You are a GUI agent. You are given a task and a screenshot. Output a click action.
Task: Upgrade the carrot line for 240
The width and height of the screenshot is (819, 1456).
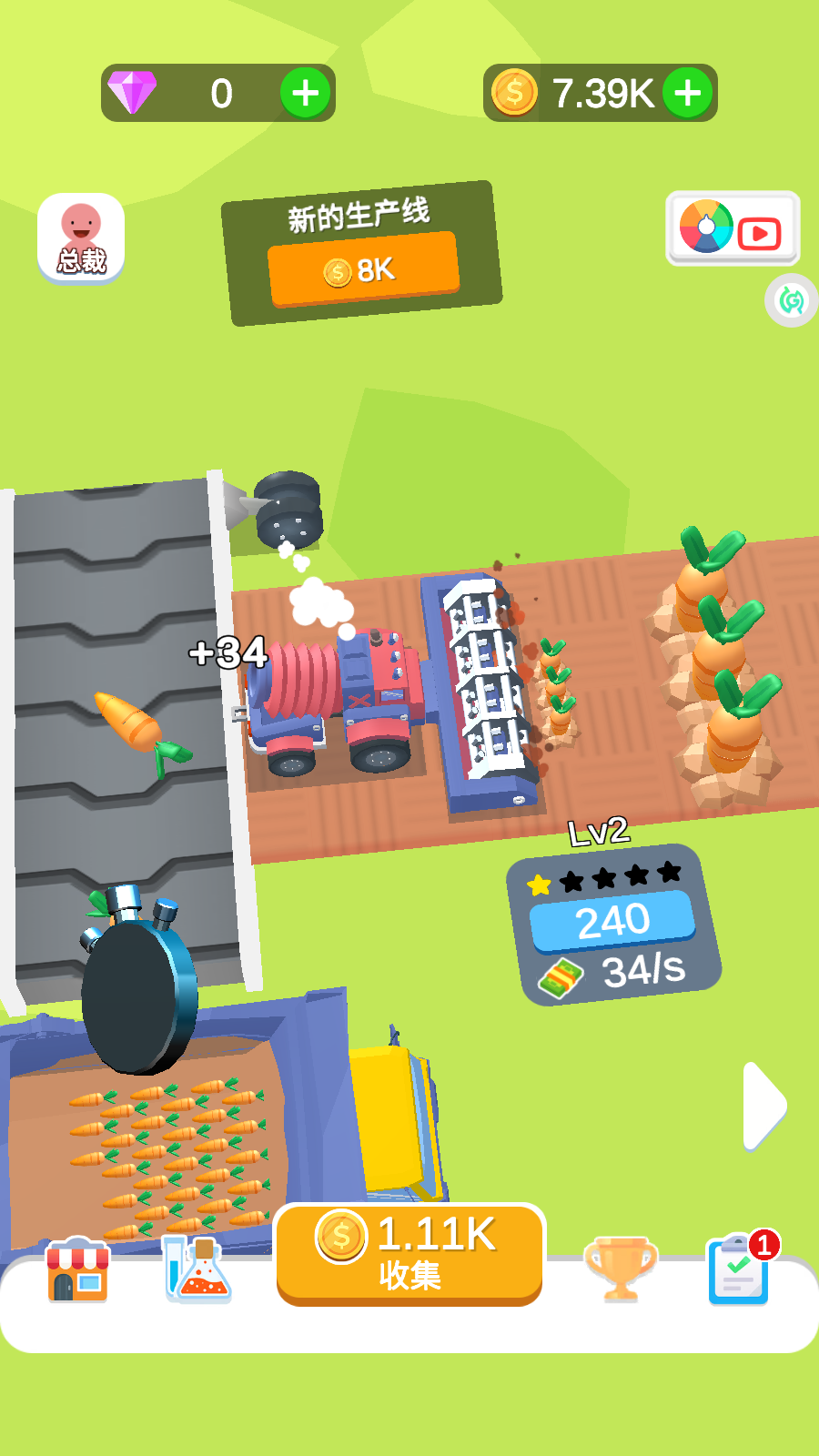(612, 920)
